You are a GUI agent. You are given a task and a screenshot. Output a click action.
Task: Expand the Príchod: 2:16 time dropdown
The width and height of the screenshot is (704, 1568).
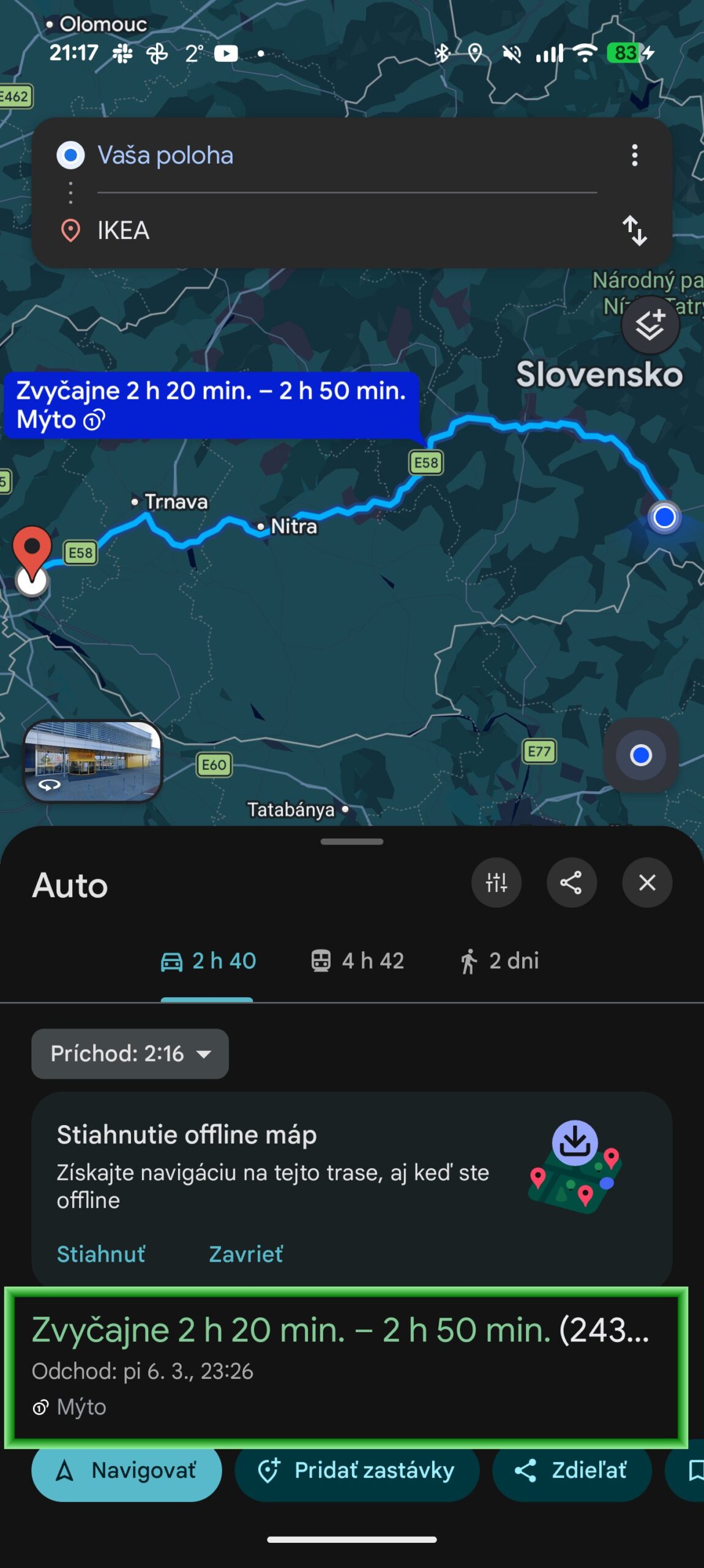tap(130, 1053)
